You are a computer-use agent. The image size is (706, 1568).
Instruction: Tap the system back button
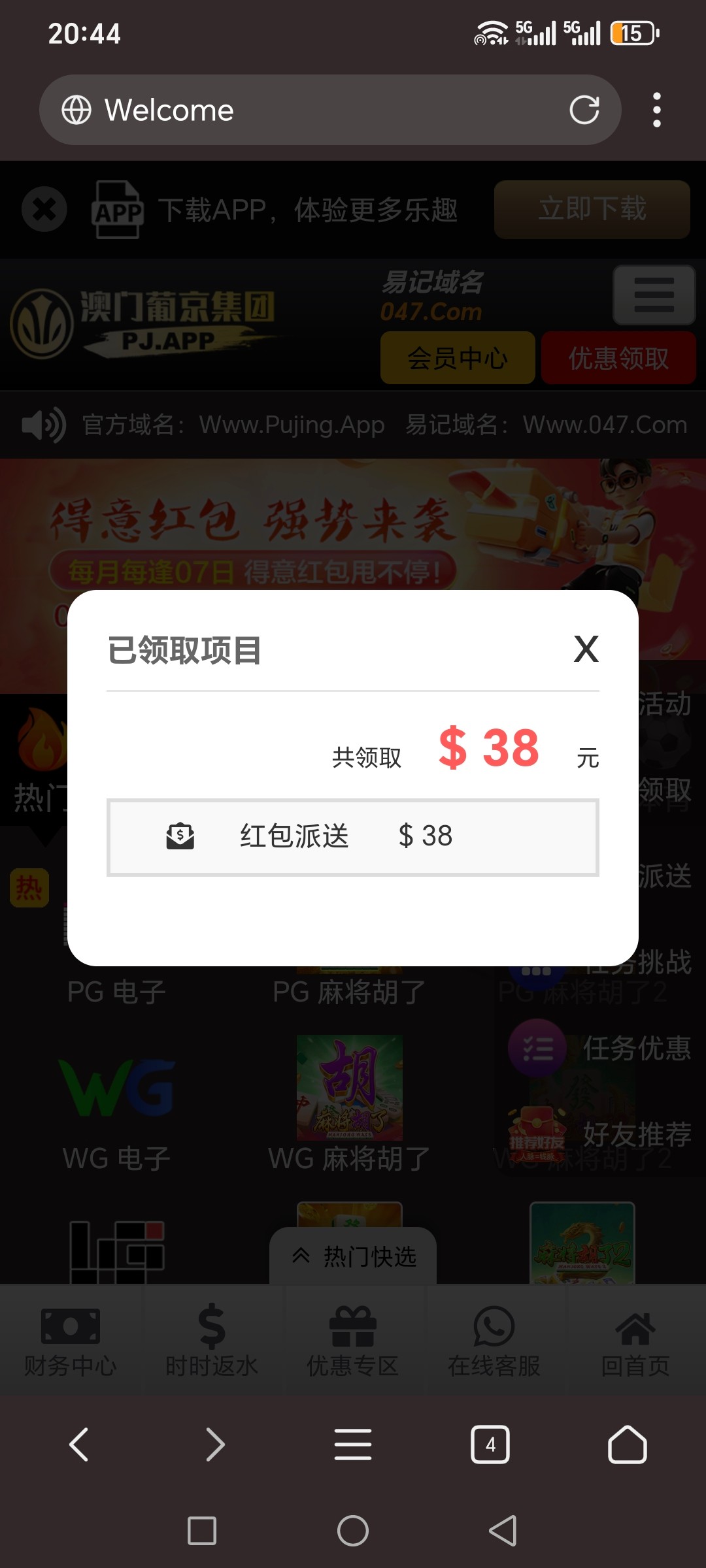(x=503, y=1530)
